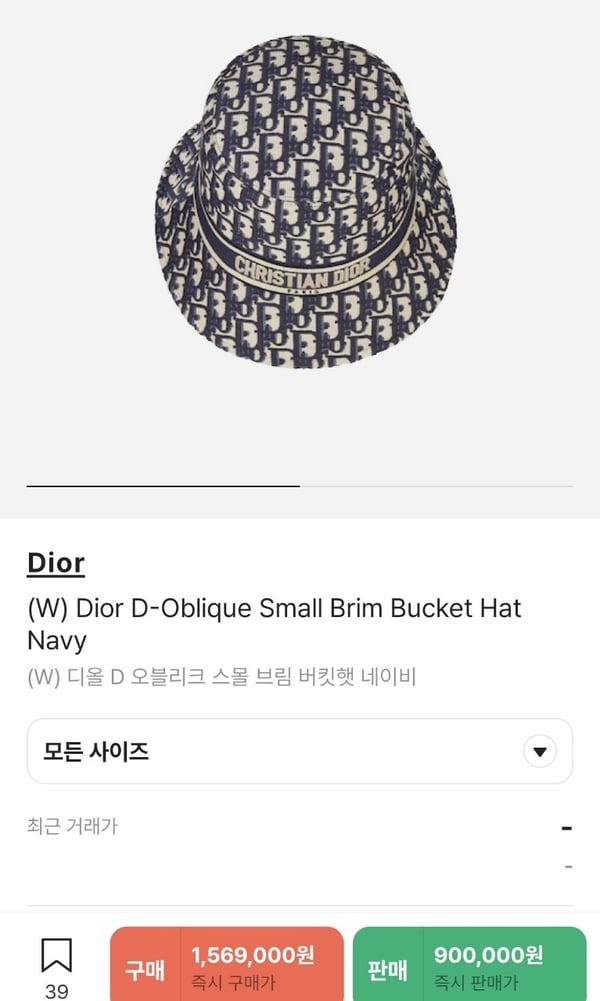The height and width of the screenshot is (1001, 600).
Task: Open the Dior brand link
Action: click(56, 563)
